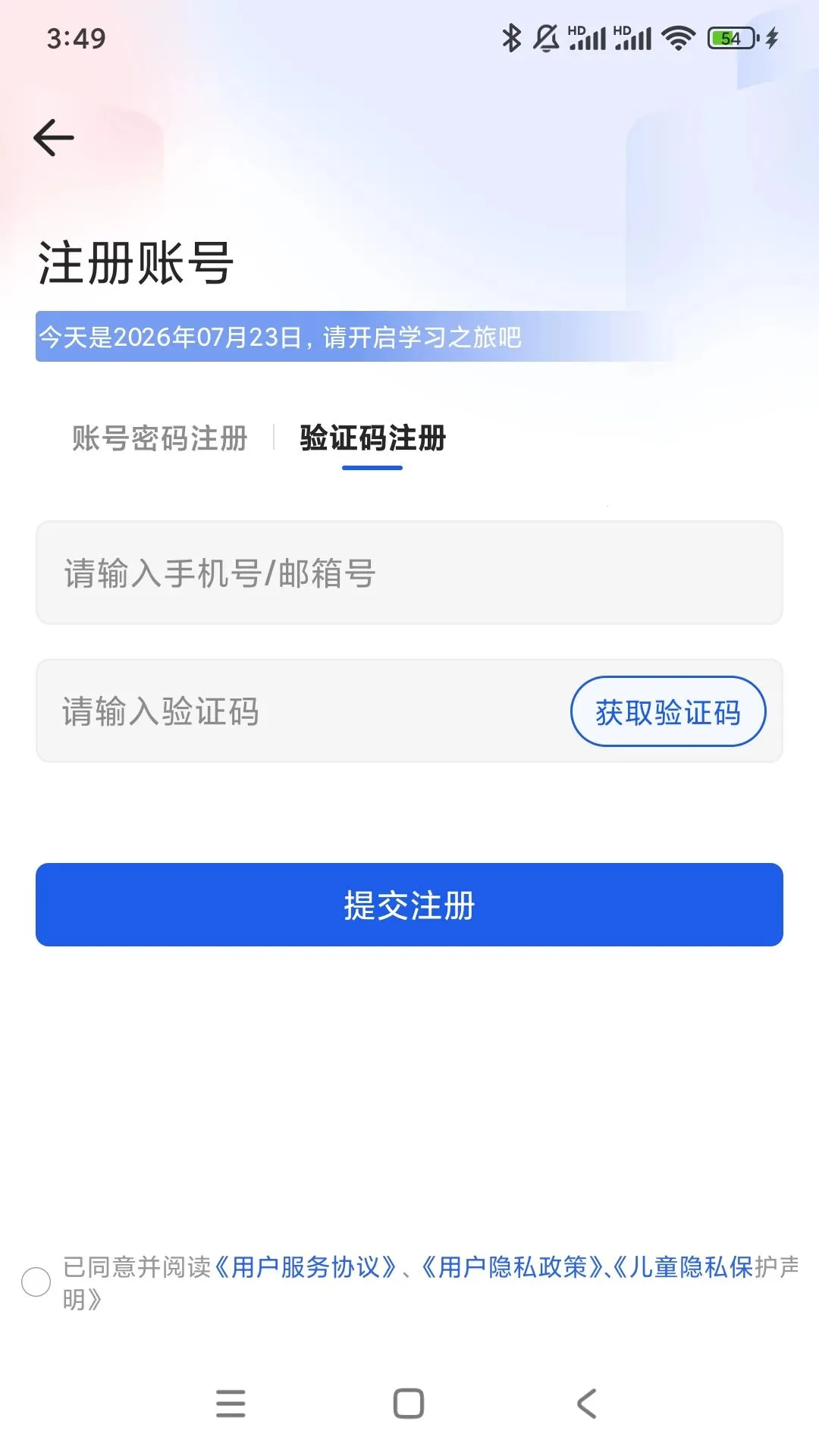Check the agreement consent checkbox

click(x=36, y=1282)
